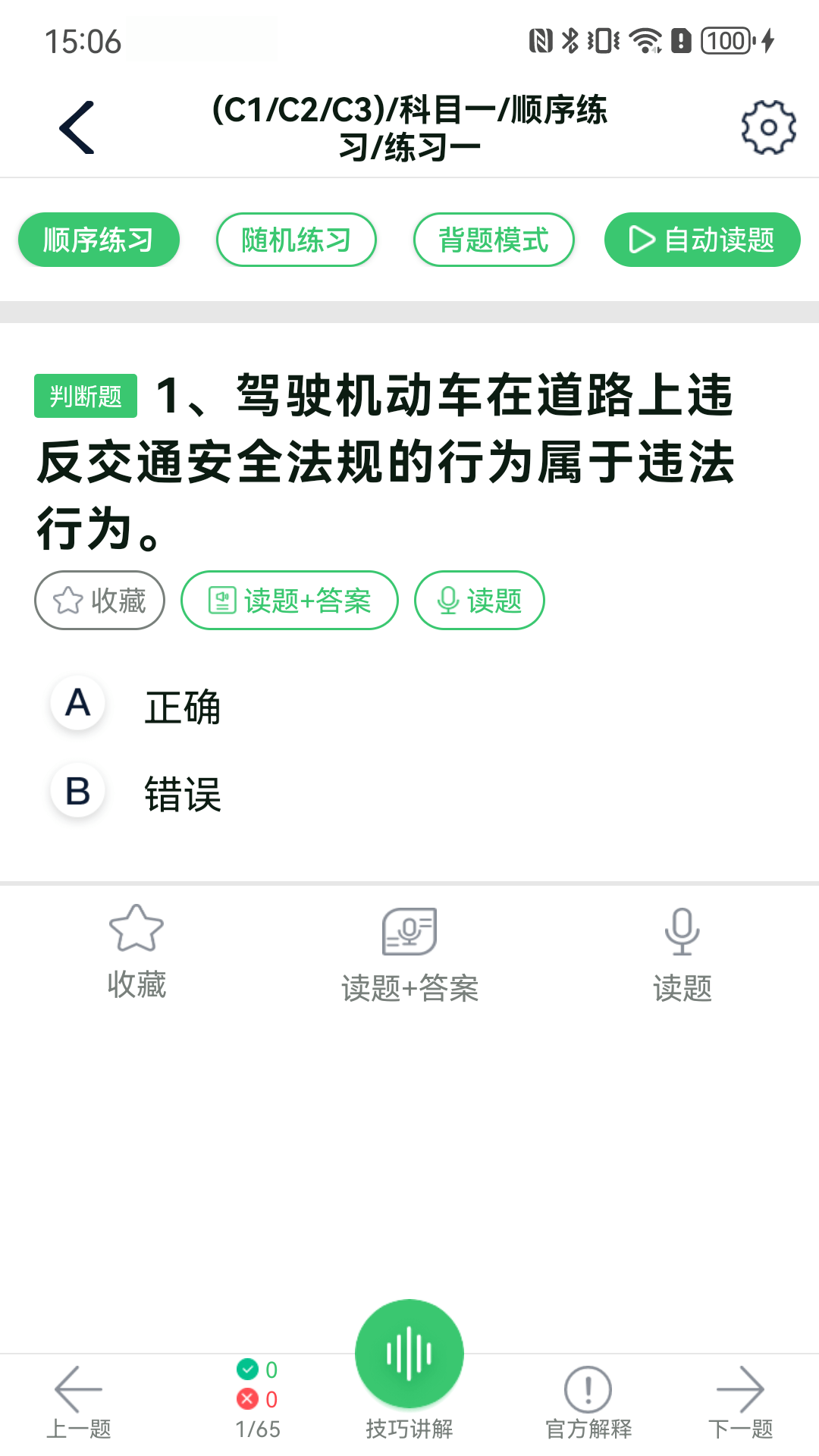
Task: Keep 顺序练习 mode selected
Action: click(x=99, y=239)
